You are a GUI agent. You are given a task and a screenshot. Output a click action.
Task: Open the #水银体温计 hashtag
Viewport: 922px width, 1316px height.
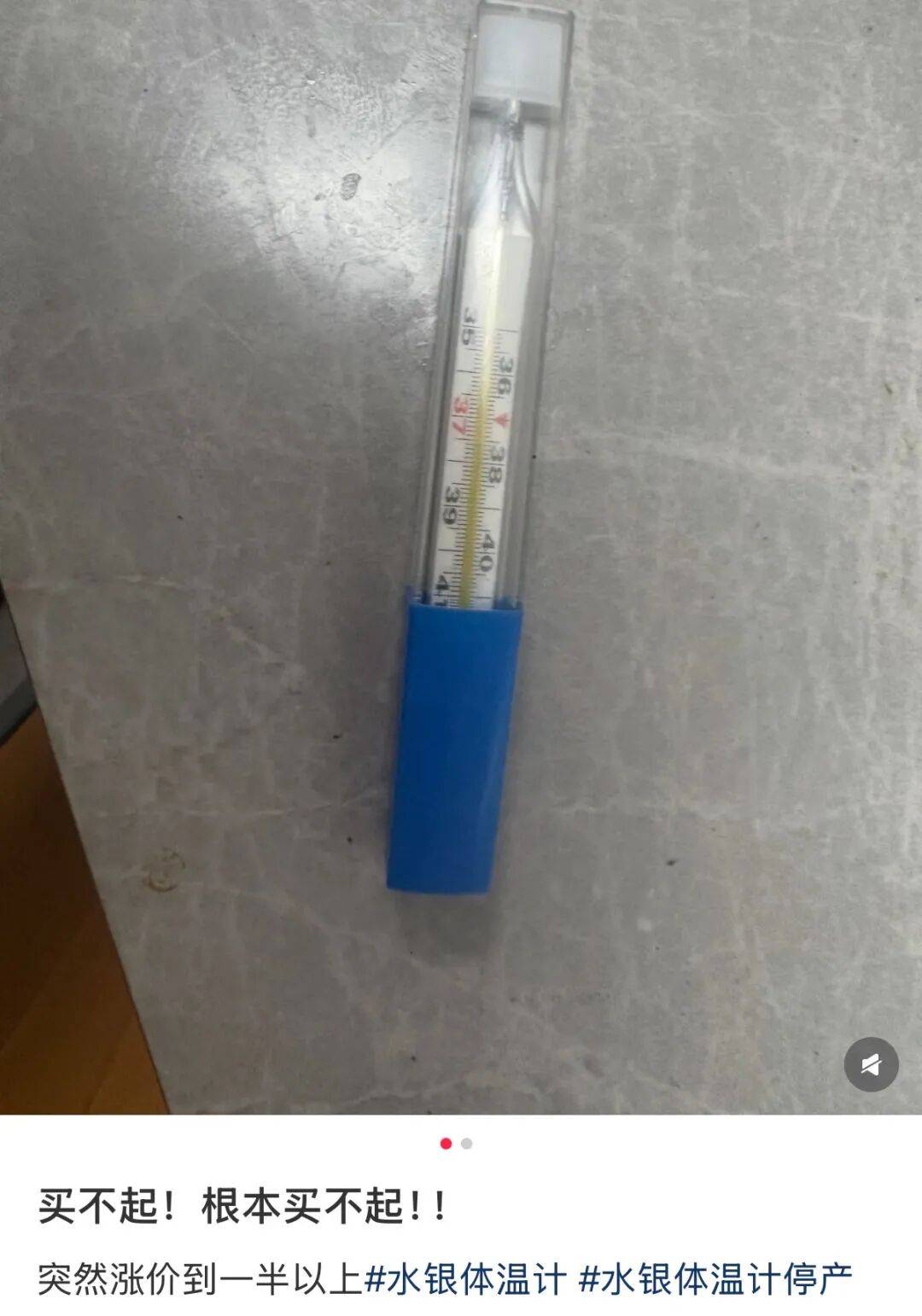click(x=465, y=1281)
